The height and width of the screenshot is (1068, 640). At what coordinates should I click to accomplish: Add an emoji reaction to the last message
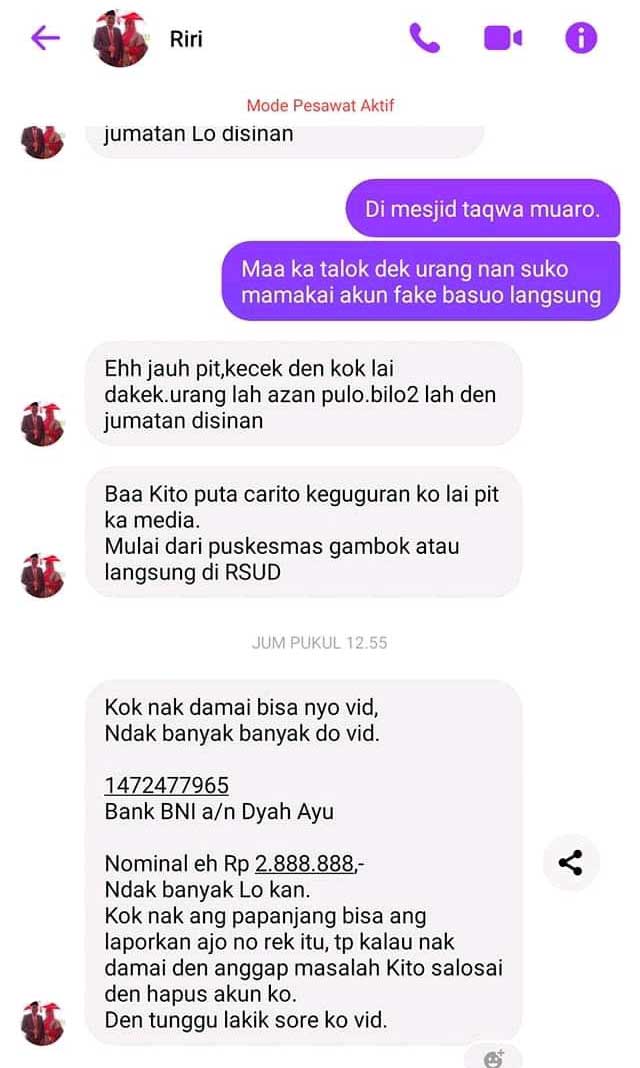[494, 1058]
